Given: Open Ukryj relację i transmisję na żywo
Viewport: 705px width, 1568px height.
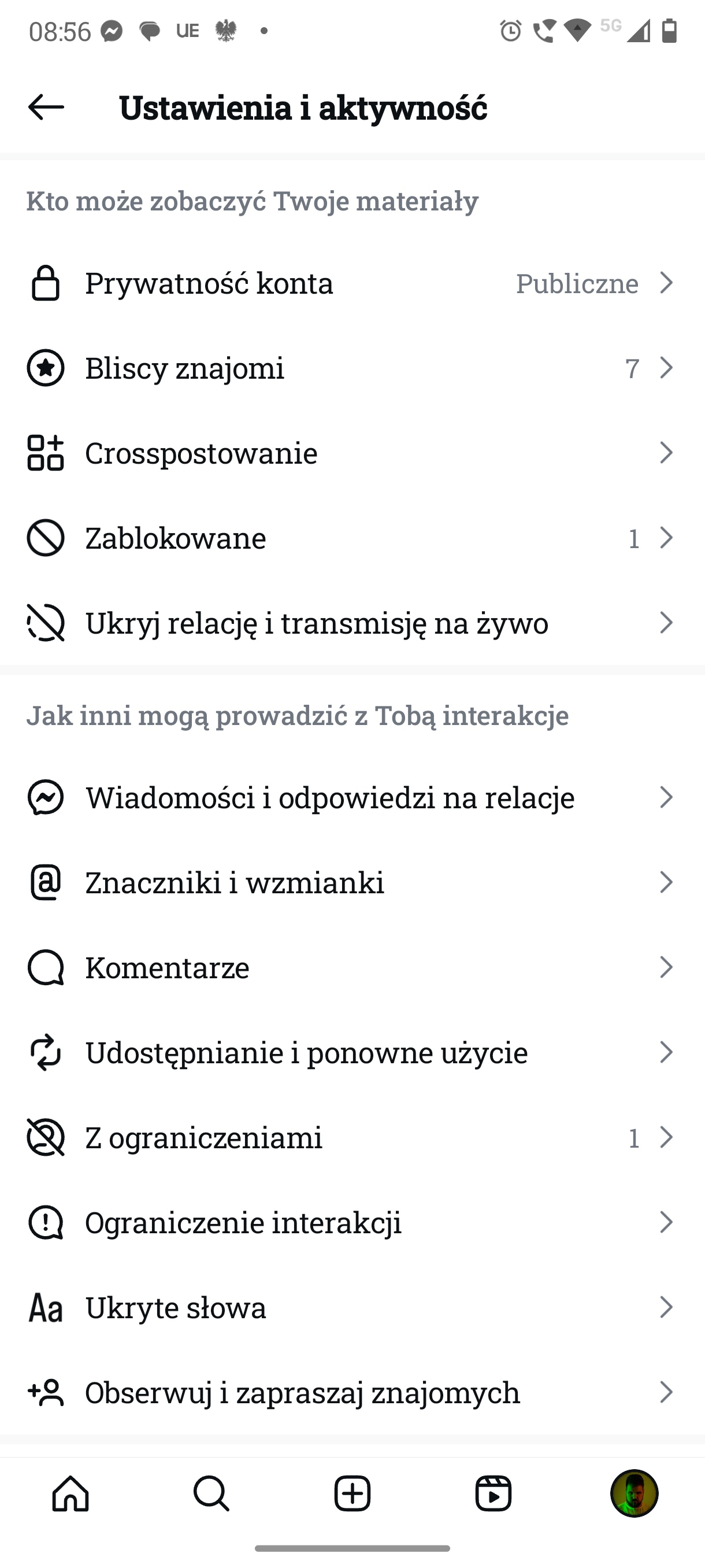Looking at the screenshot, I should (352, 623).
